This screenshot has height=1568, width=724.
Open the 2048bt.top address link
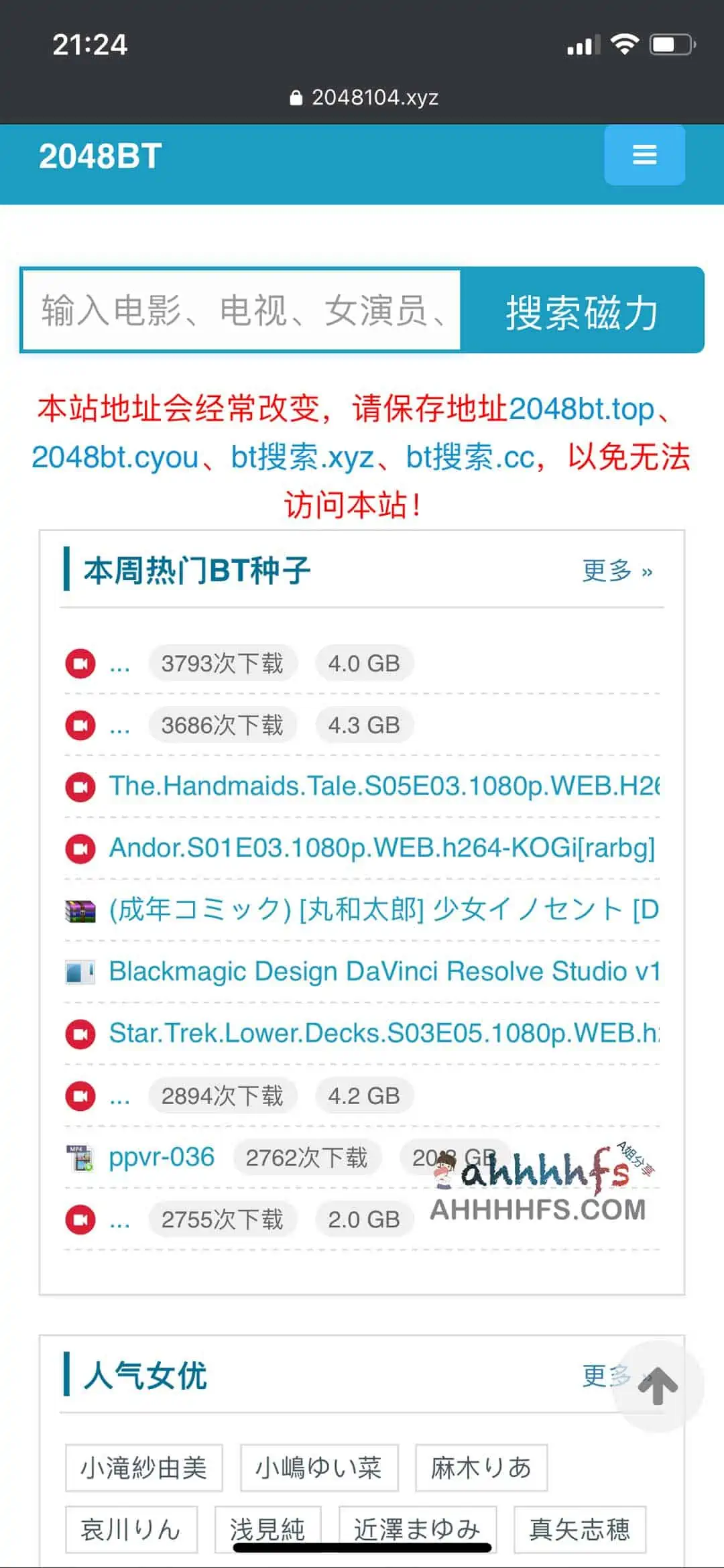(x=581, y=409)
